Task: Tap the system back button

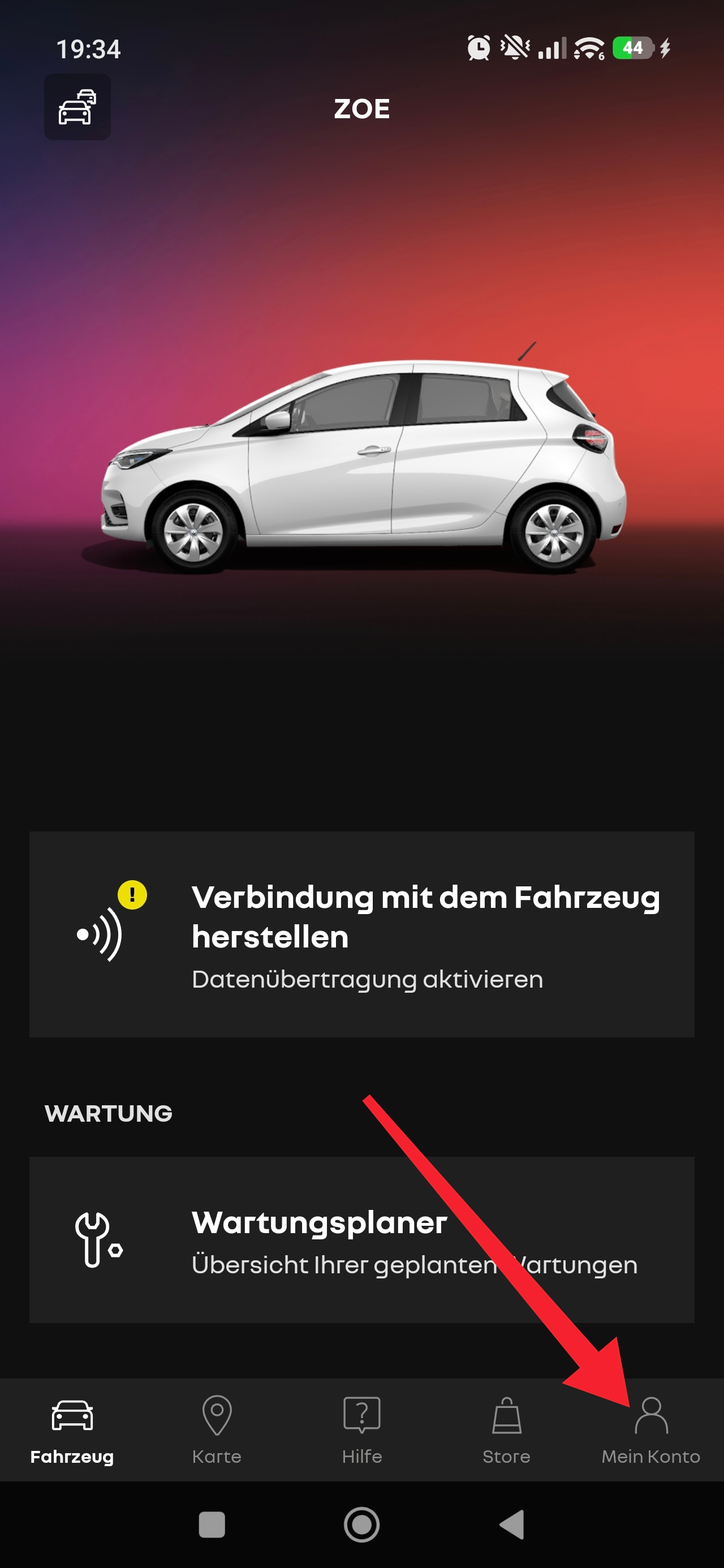Action: click(x=512, y=1524)
